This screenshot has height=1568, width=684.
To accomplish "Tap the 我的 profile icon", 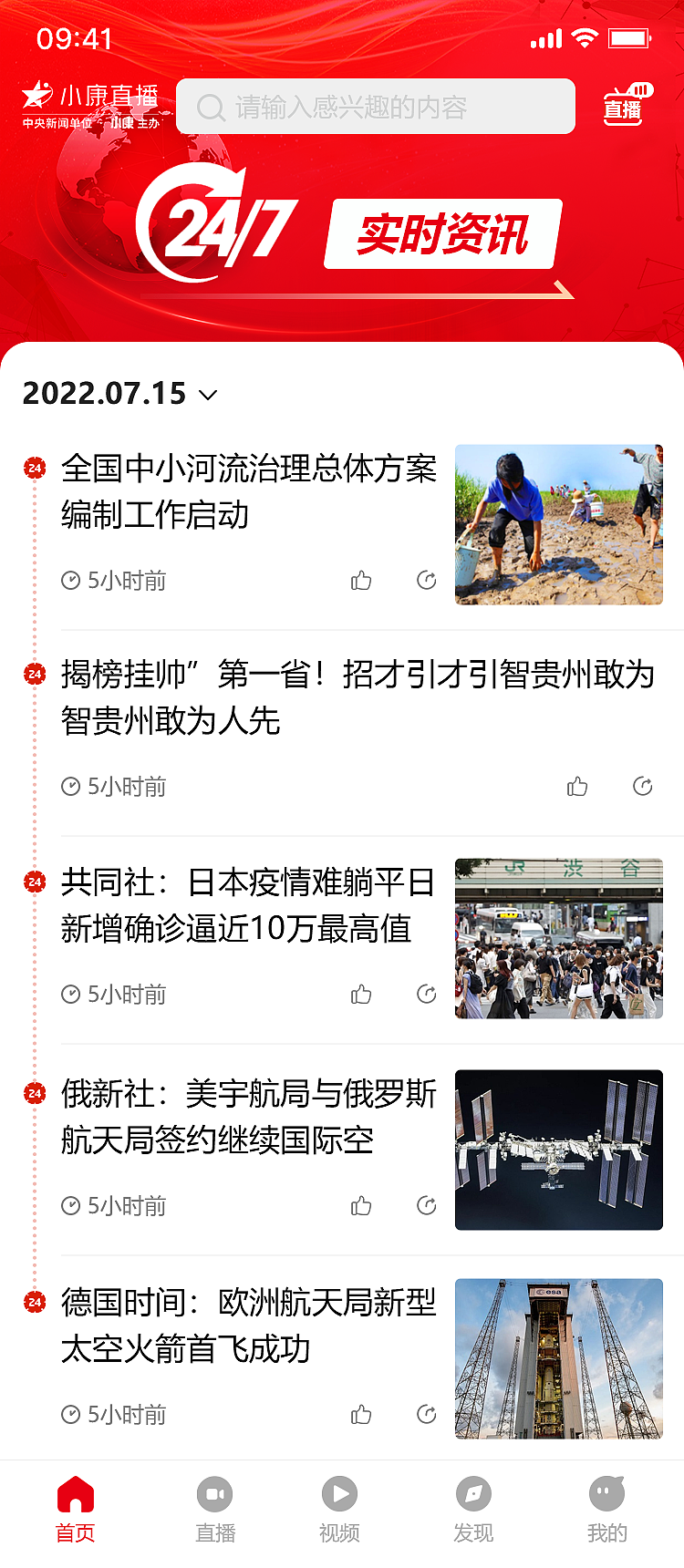I will [x=606, y=1493].
